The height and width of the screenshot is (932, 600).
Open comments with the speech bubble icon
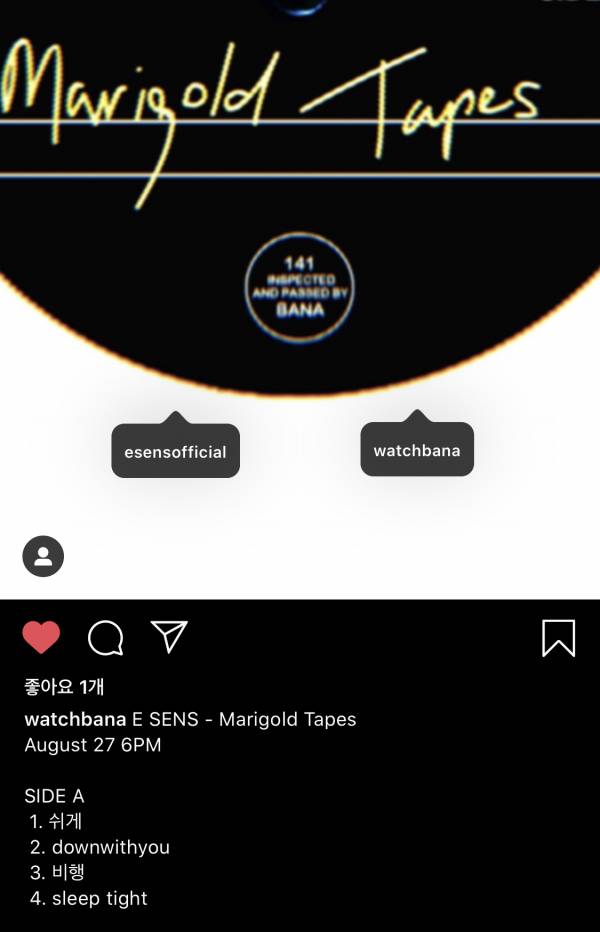(x=105, y=638)
